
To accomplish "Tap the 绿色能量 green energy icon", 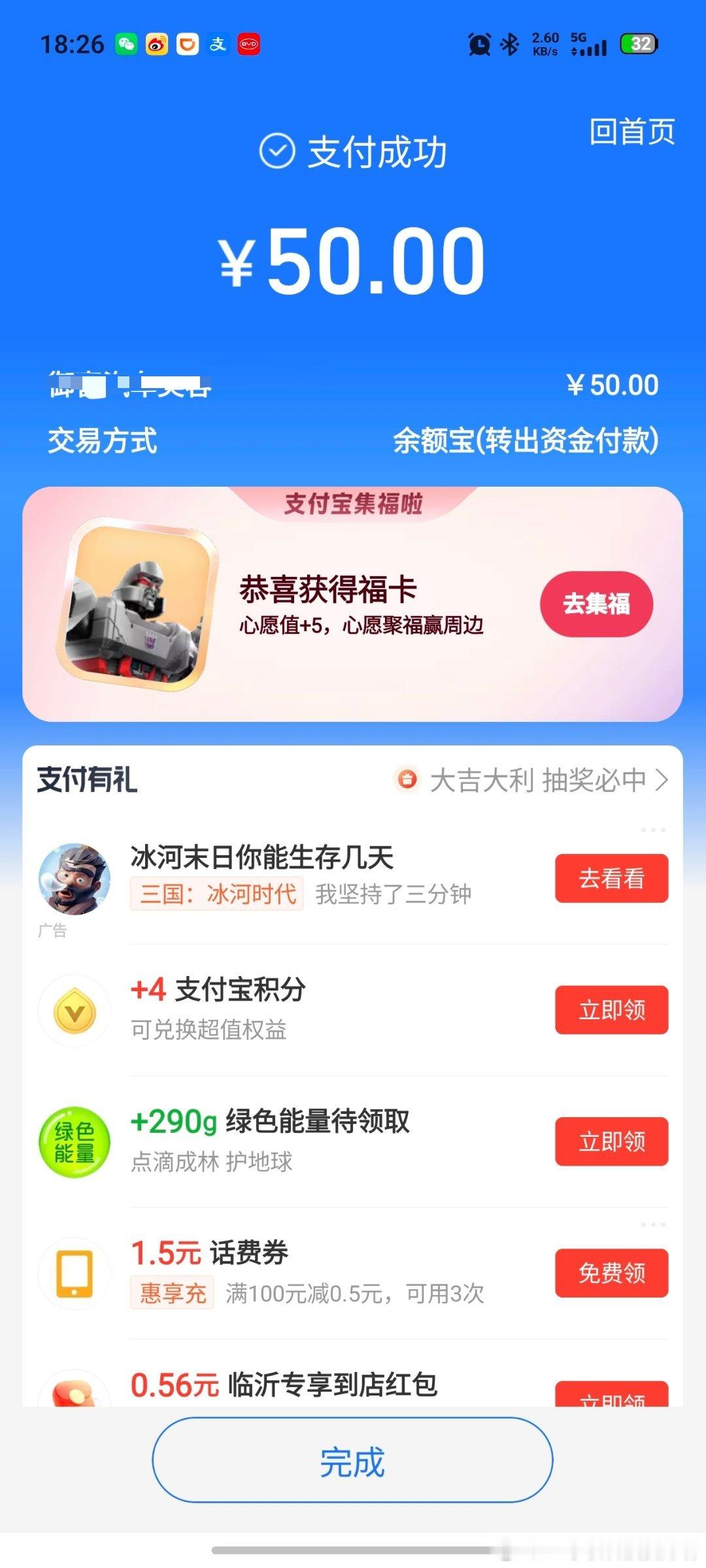I will [x=75, y=1141].
